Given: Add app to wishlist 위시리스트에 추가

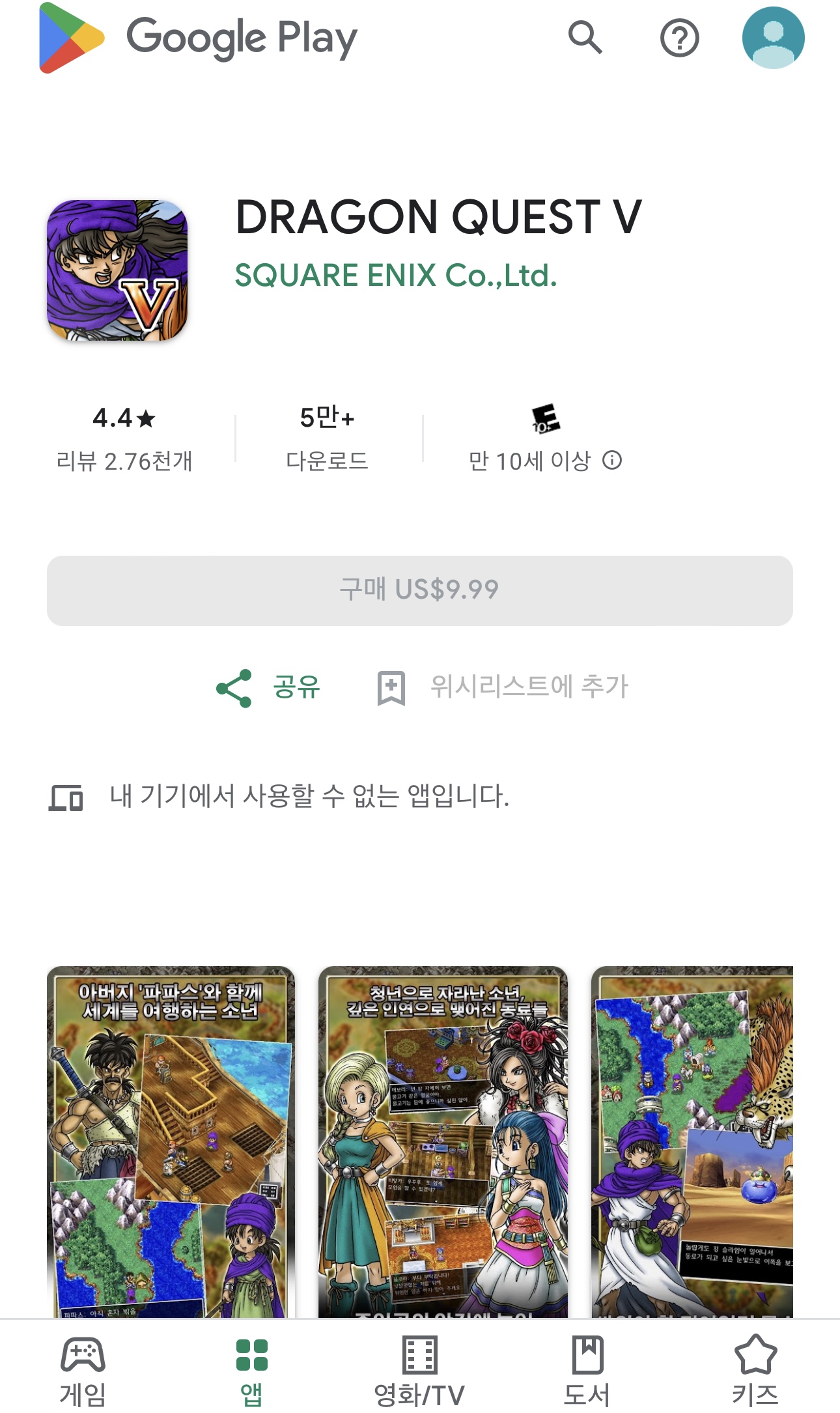Looking at the screenshot, I should tap(503, 687).
